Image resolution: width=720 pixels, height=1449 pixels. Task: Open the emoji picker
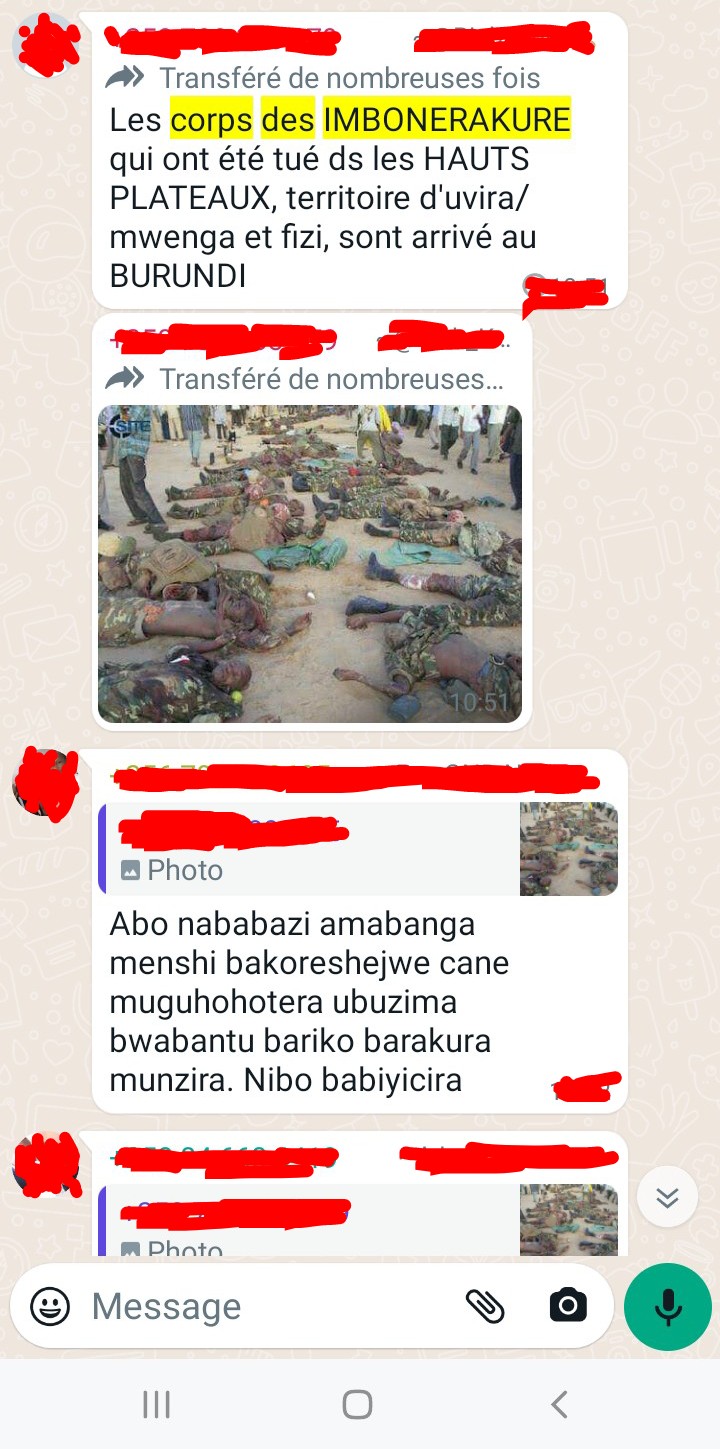[x=50, y=1306]
